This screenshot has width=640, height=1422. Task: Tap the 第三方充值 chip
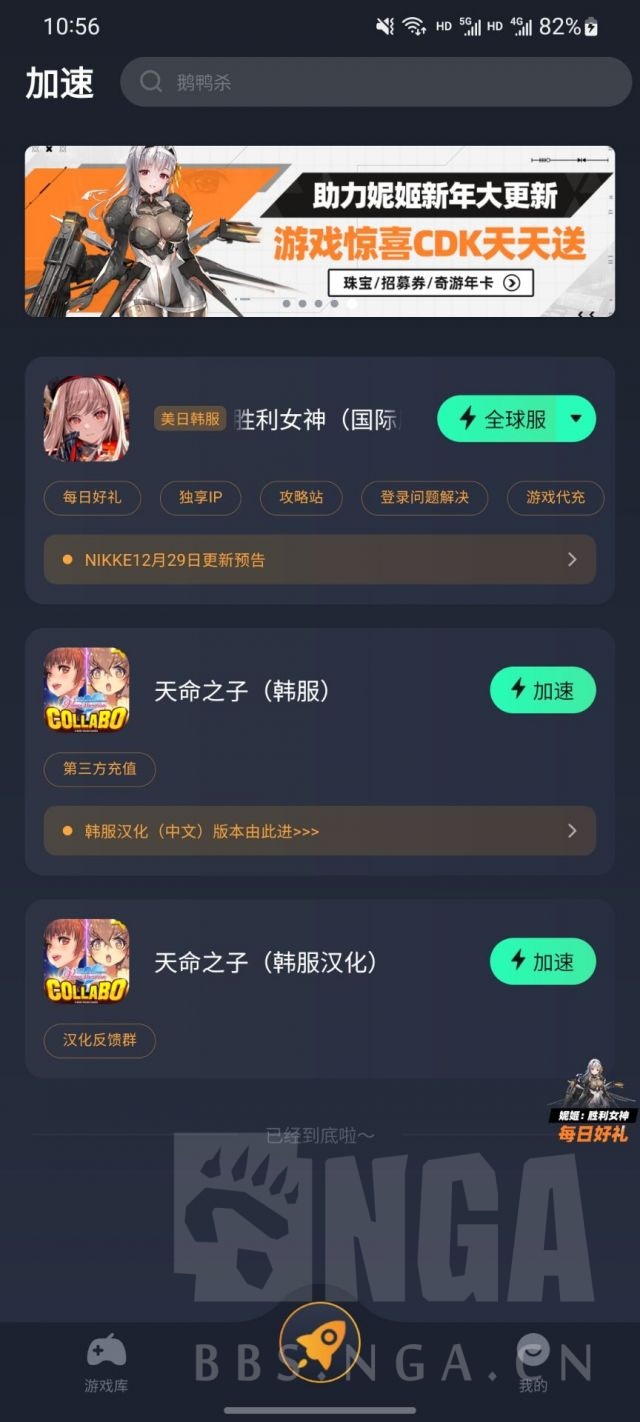[x=100, y=769]
